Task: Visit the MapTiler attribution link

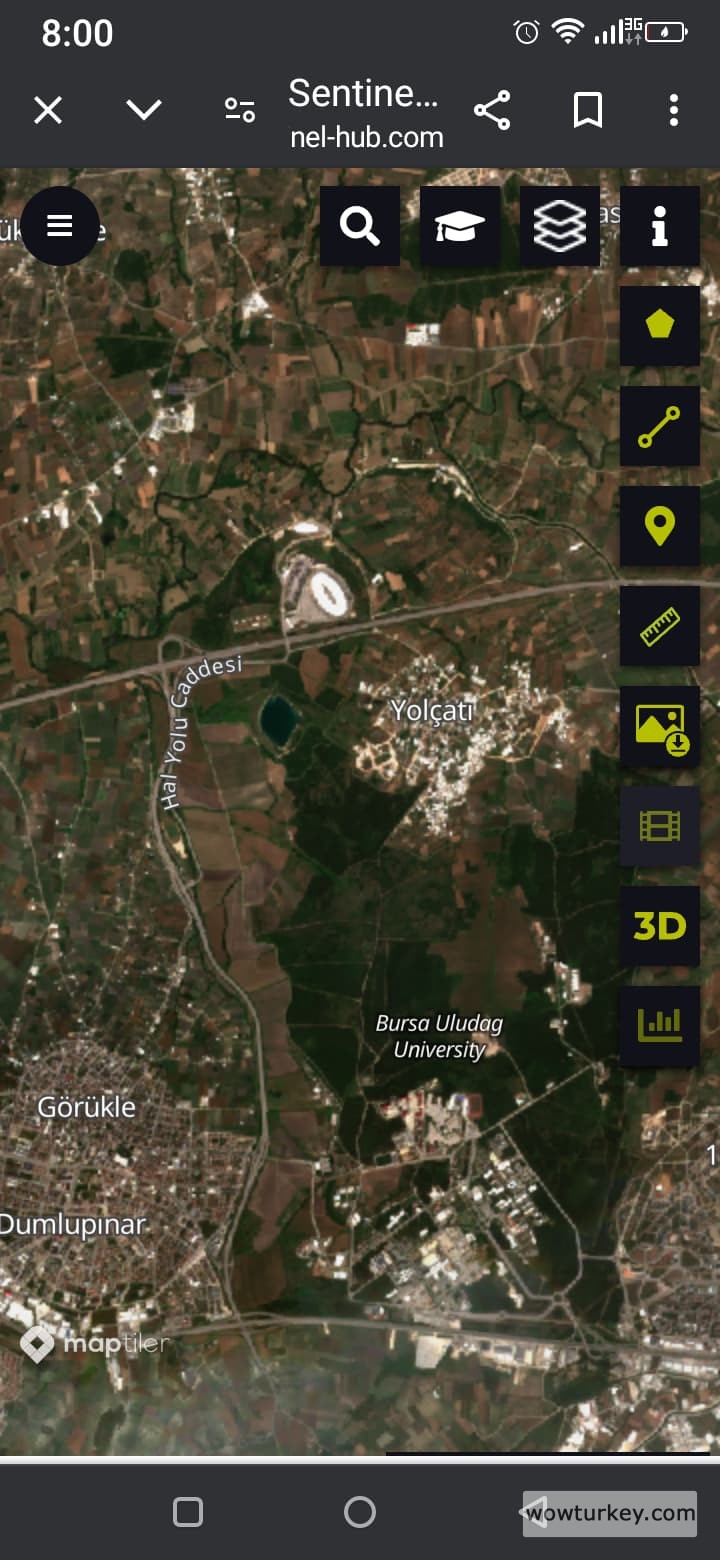Action: [x=96, y=1344]
